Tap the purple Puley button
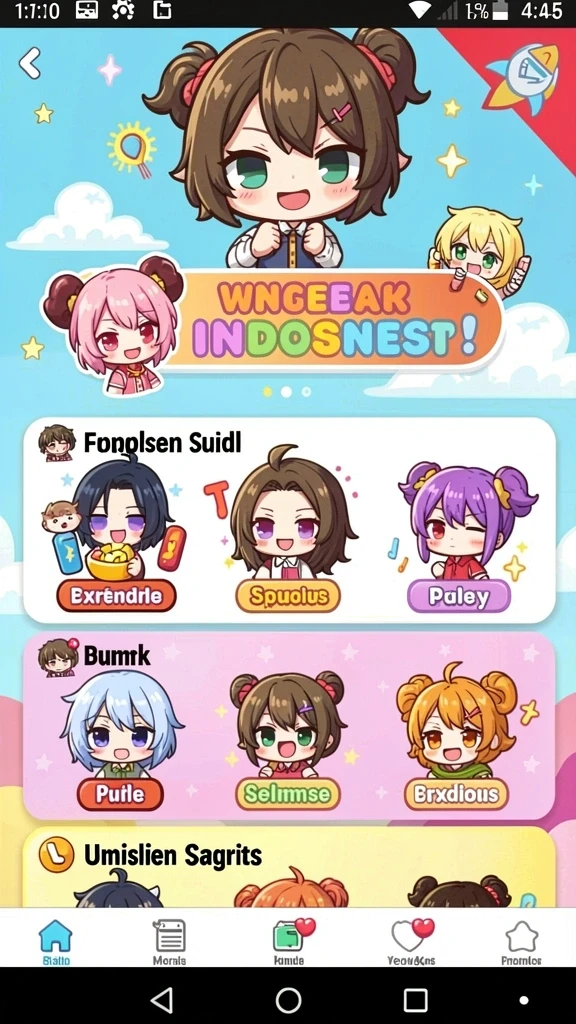This screenshot has height=1024, width=576. 458,596
